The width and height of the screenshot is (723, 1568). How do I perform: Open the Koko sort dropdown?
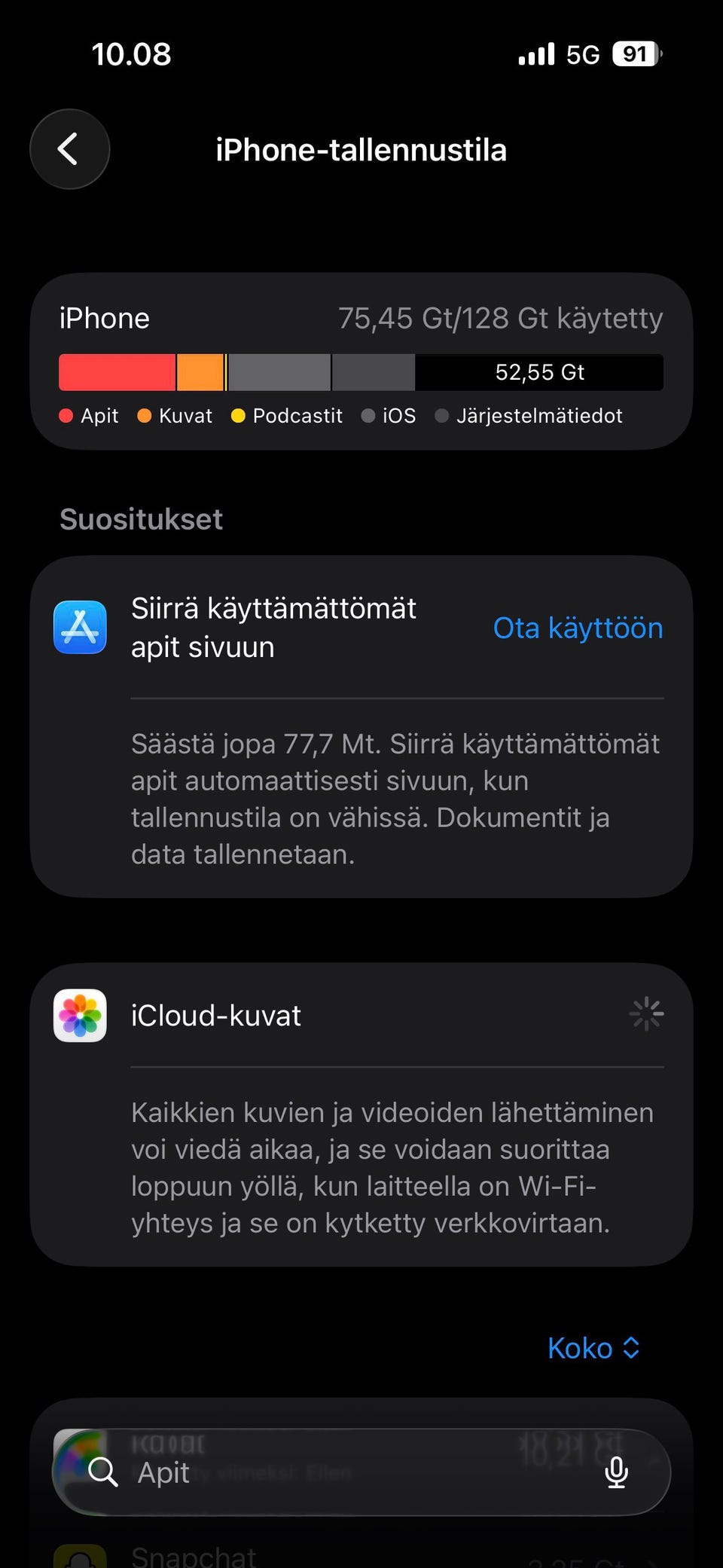(x=594, y=1348)
